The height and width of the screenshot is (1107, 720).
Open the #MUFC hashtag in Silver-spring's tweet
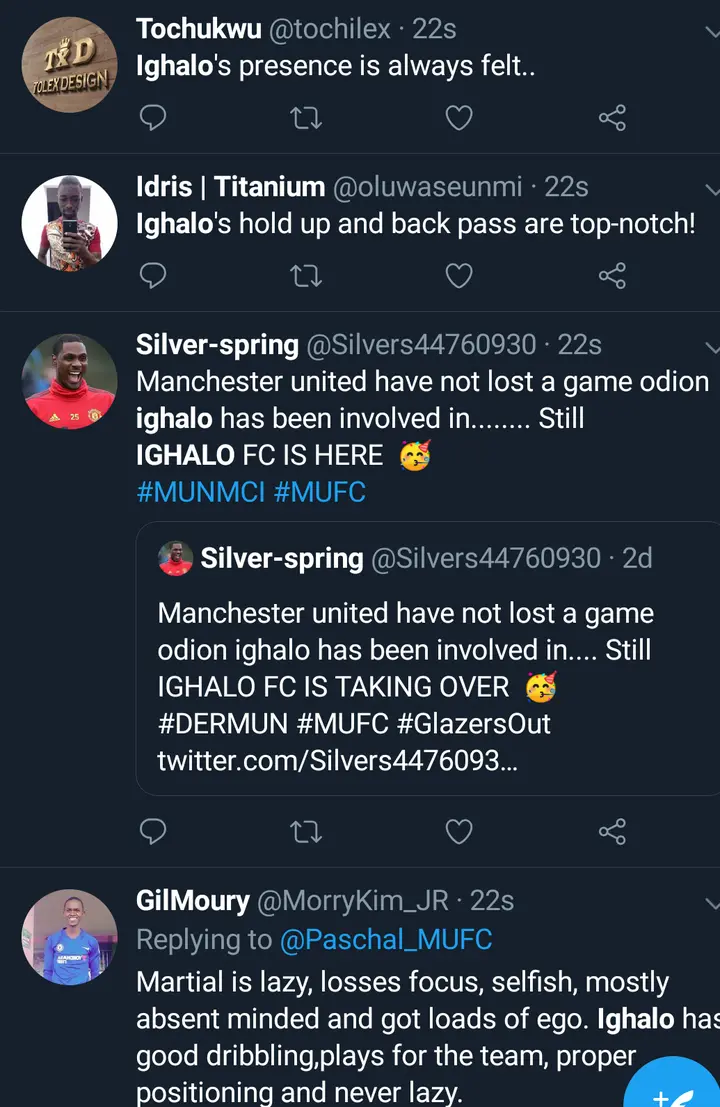pos(320,491)
